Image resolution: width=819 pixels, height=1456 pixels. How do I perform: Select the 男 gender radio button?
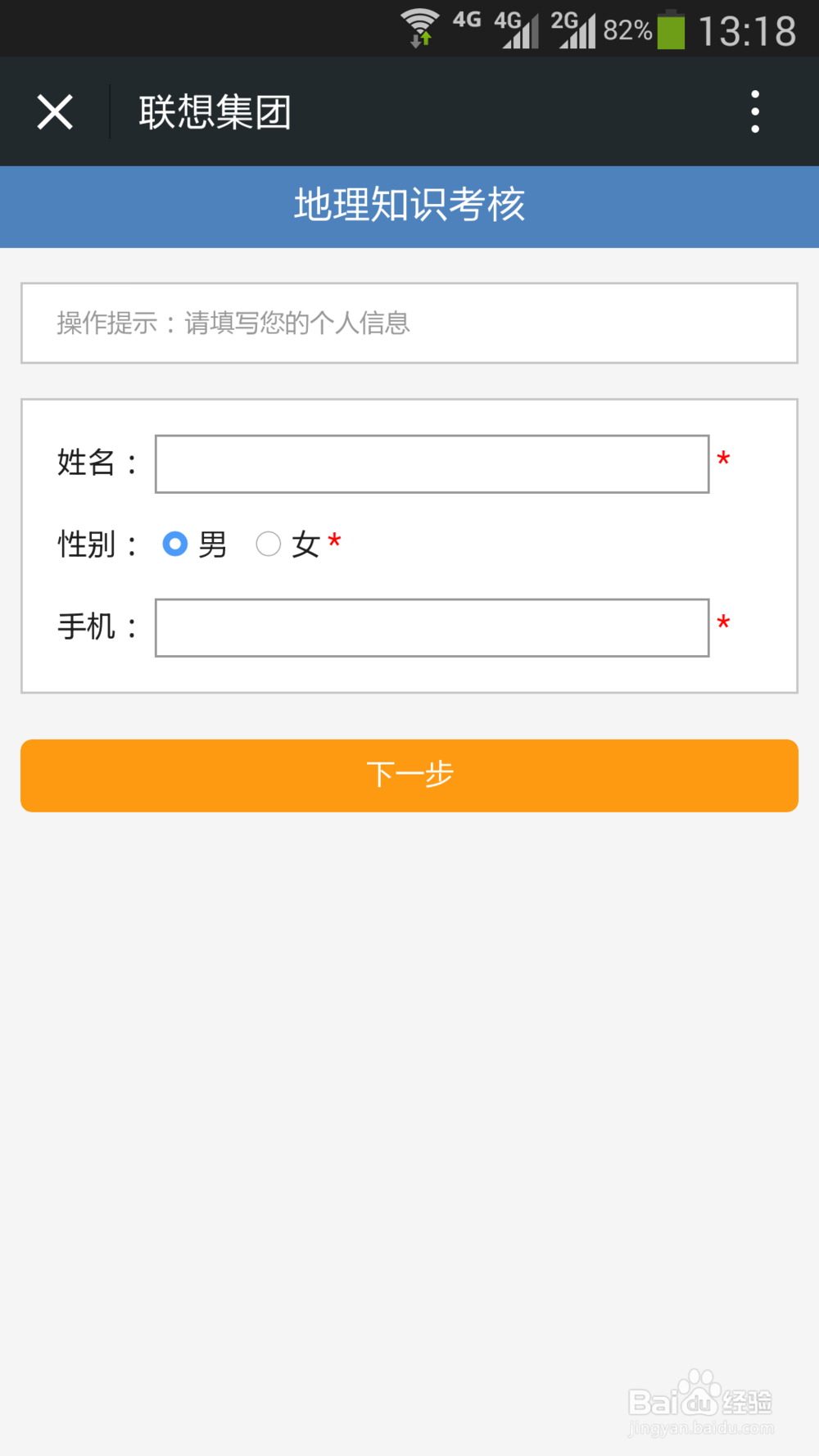pos(174,543)
